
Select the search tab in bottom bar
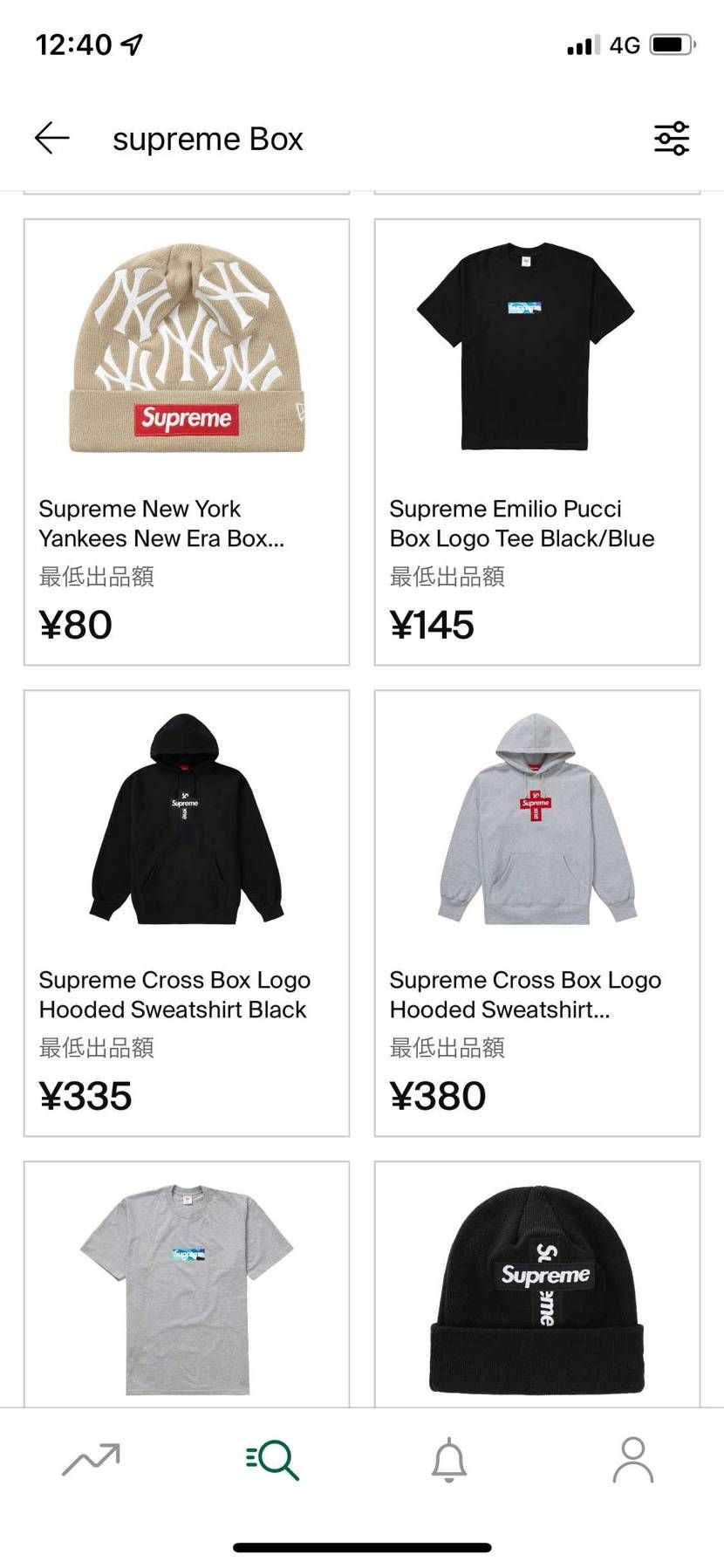pyautogui.click(x=272, y=1459)
